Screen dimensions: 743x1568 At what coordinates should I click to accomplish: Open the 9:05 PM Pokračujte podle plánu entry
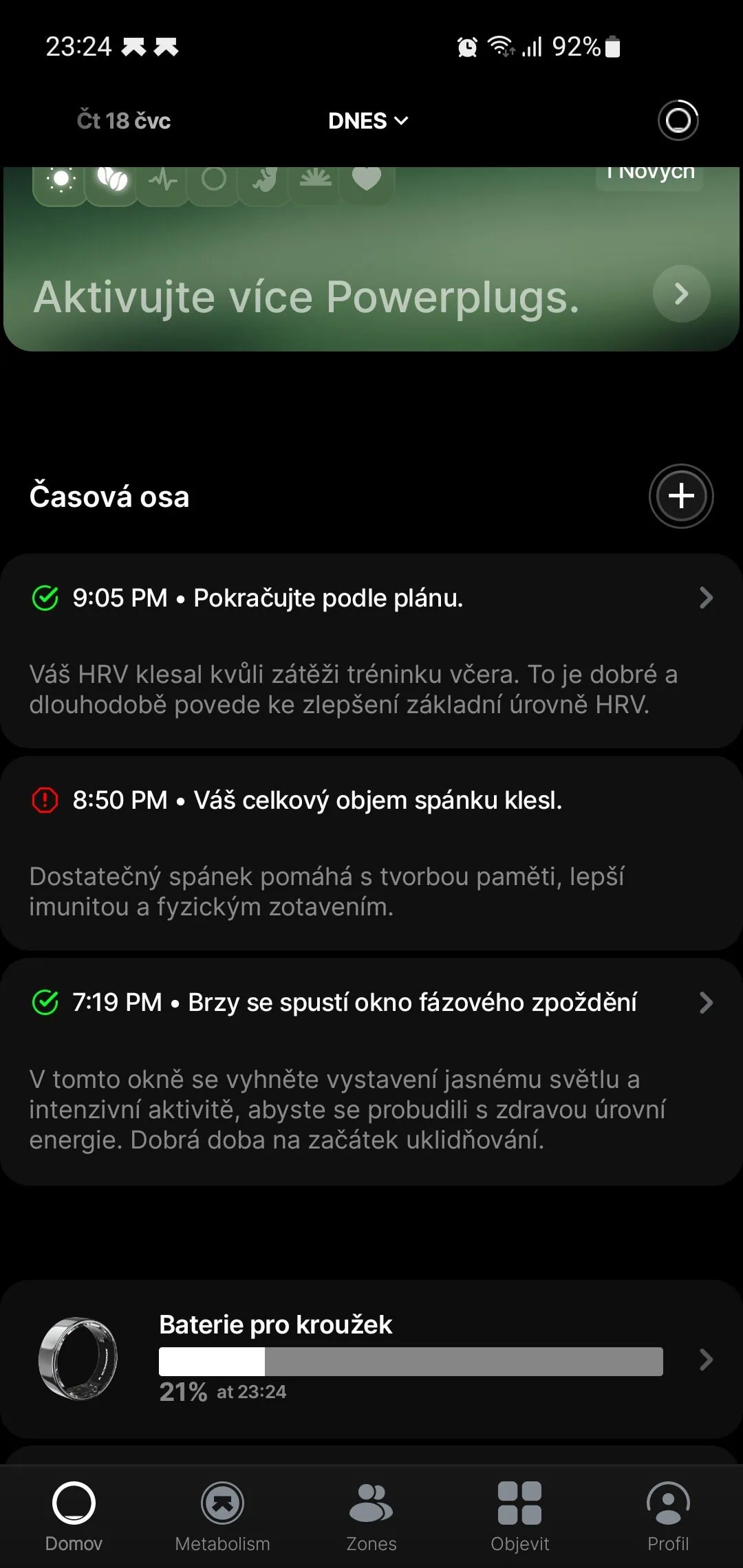371,650
